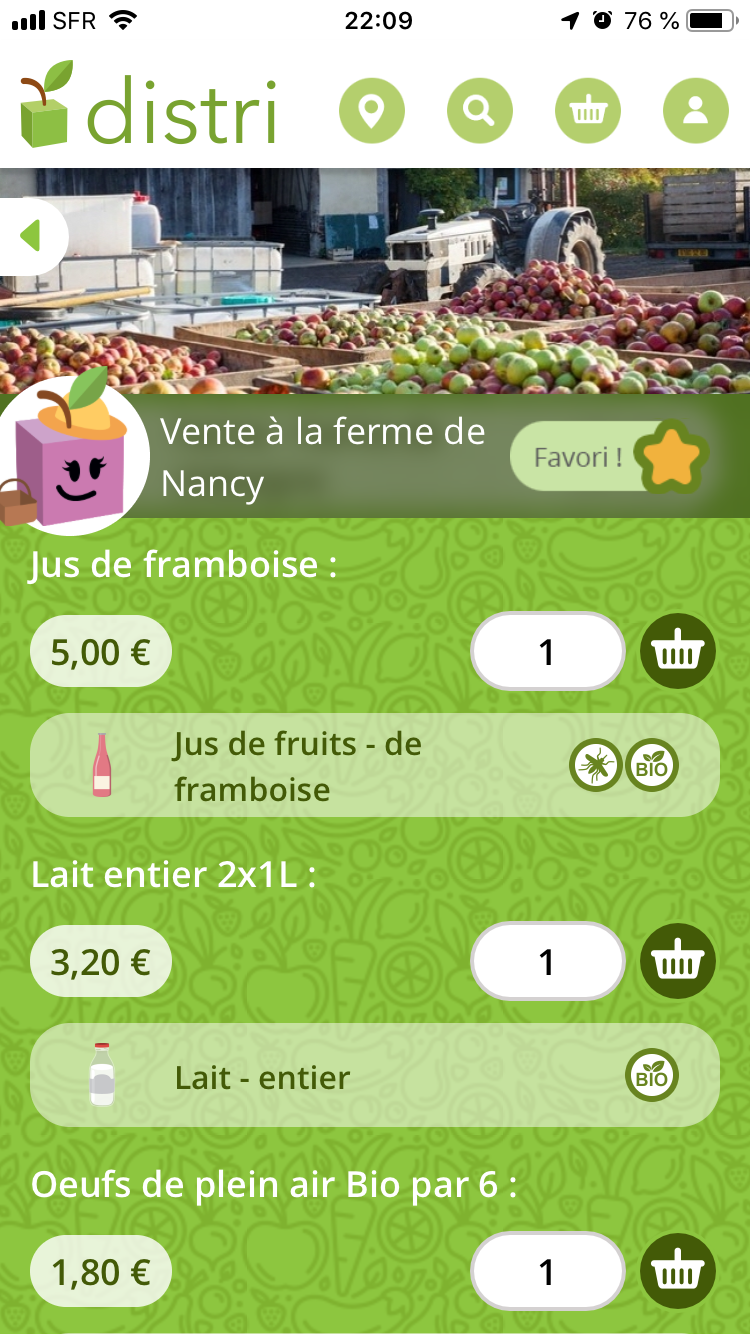This screenshot has width=750, height=1334.
Task: Click the pesticide-free insect badge on raspberry juice
Action: point(596,765)
